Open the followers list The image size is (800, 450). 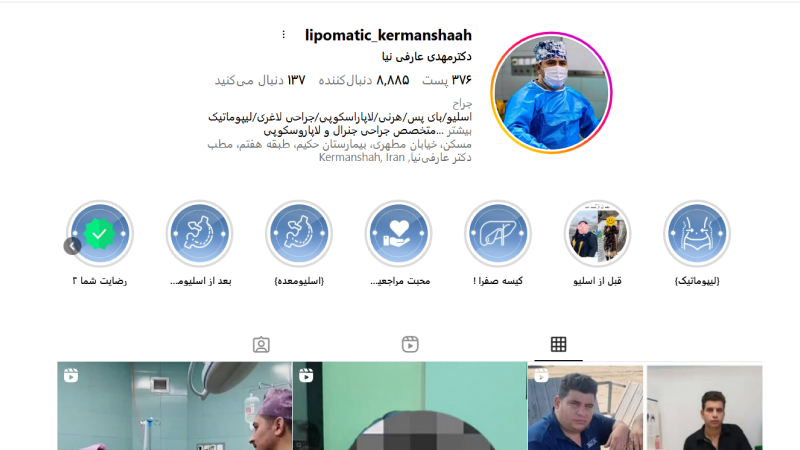click(x=364, y=80)
